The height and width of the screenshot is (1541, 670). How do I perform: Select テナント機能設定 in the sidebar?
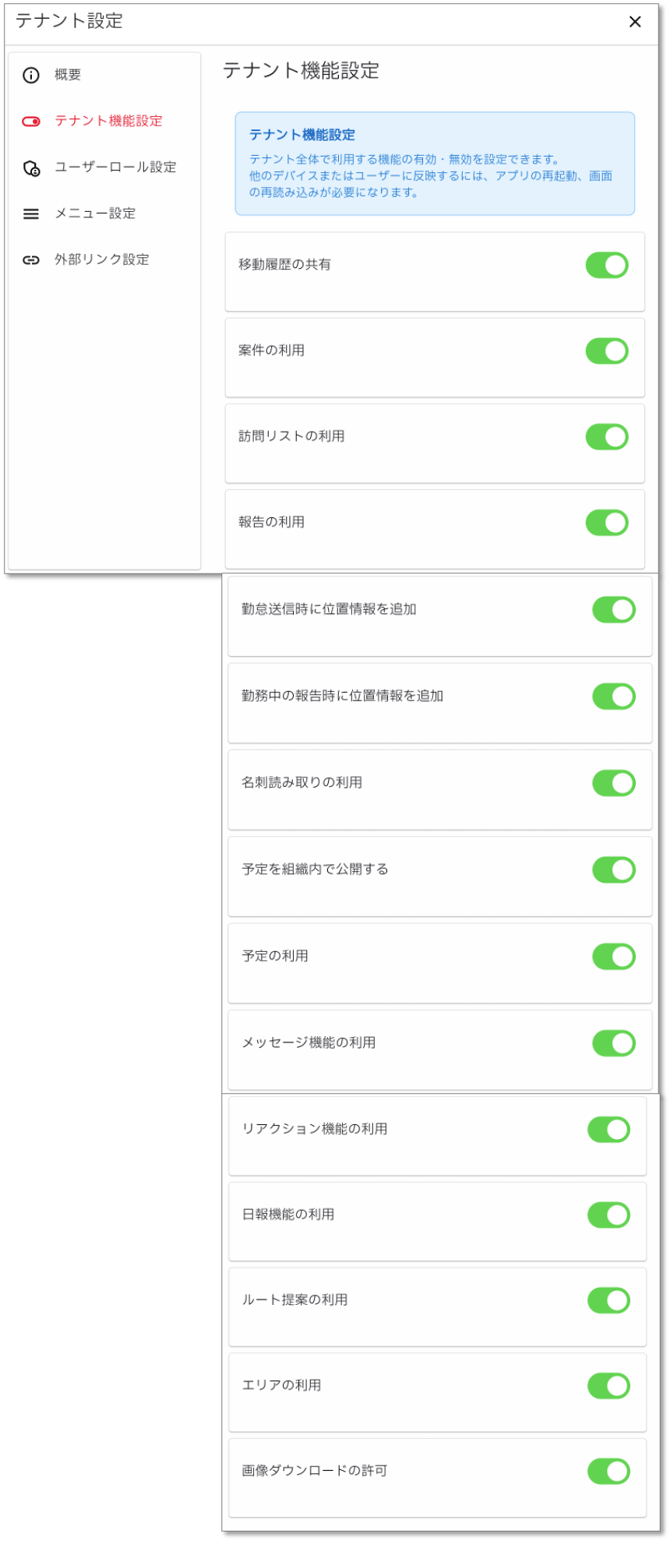[108, 121]
